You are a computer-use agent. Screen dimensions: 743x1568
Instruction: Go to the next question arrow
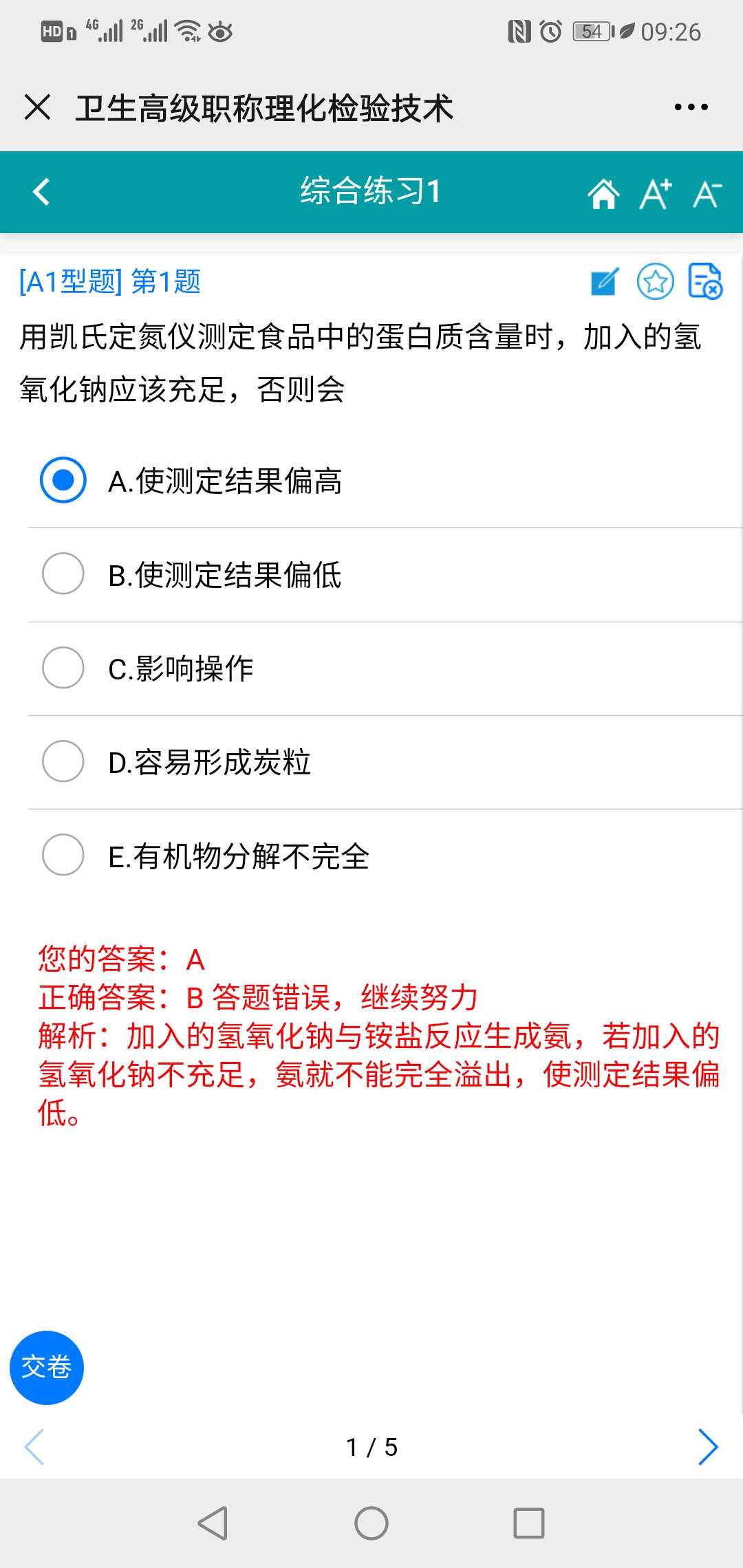pyautogui.click(x=708, y=1447)
